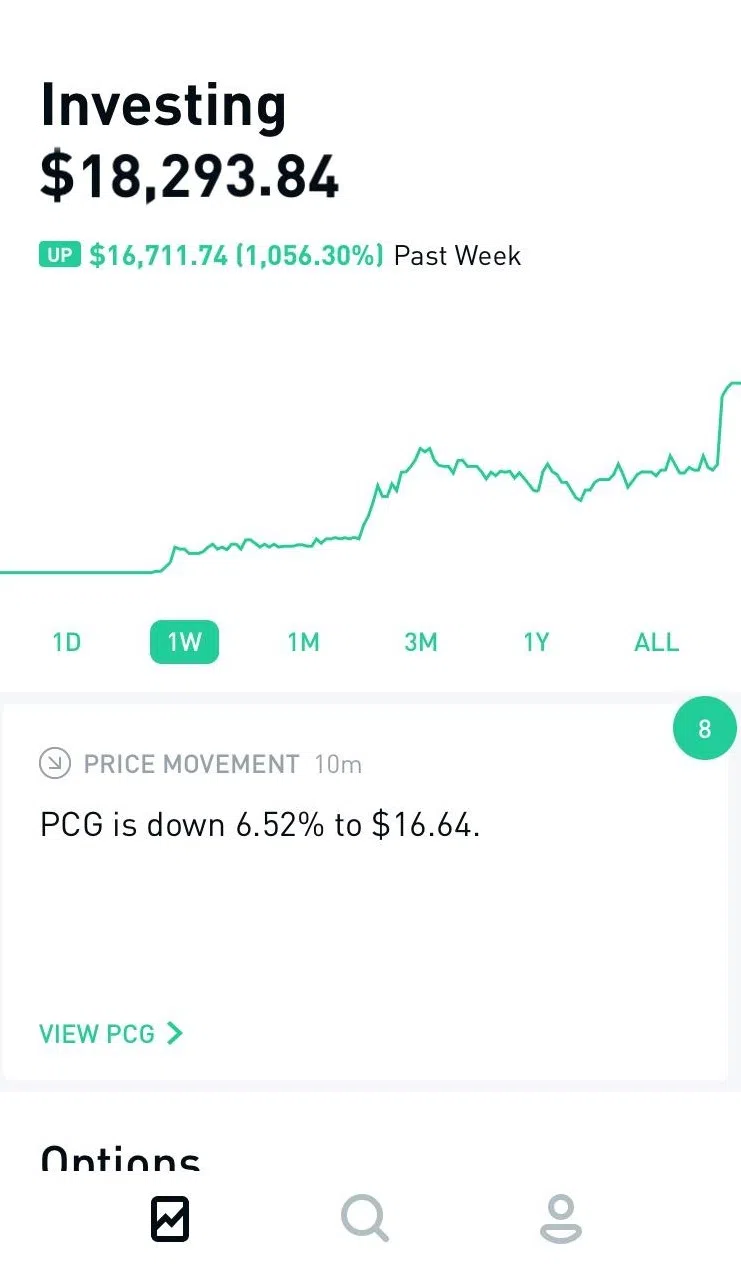Open the VIEW PCG link
The height and width of the screenshot is (1269, 741).
point(111,1033)
